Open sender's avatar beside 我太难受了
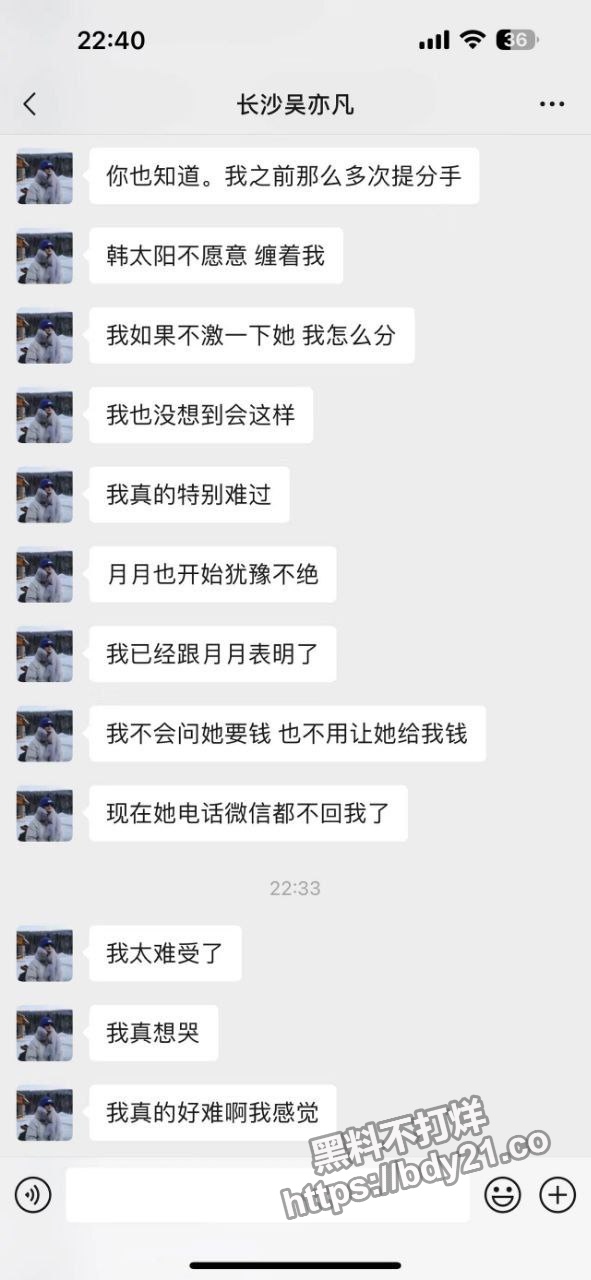This screenshot has width=591, height=1280. point(45,953)
